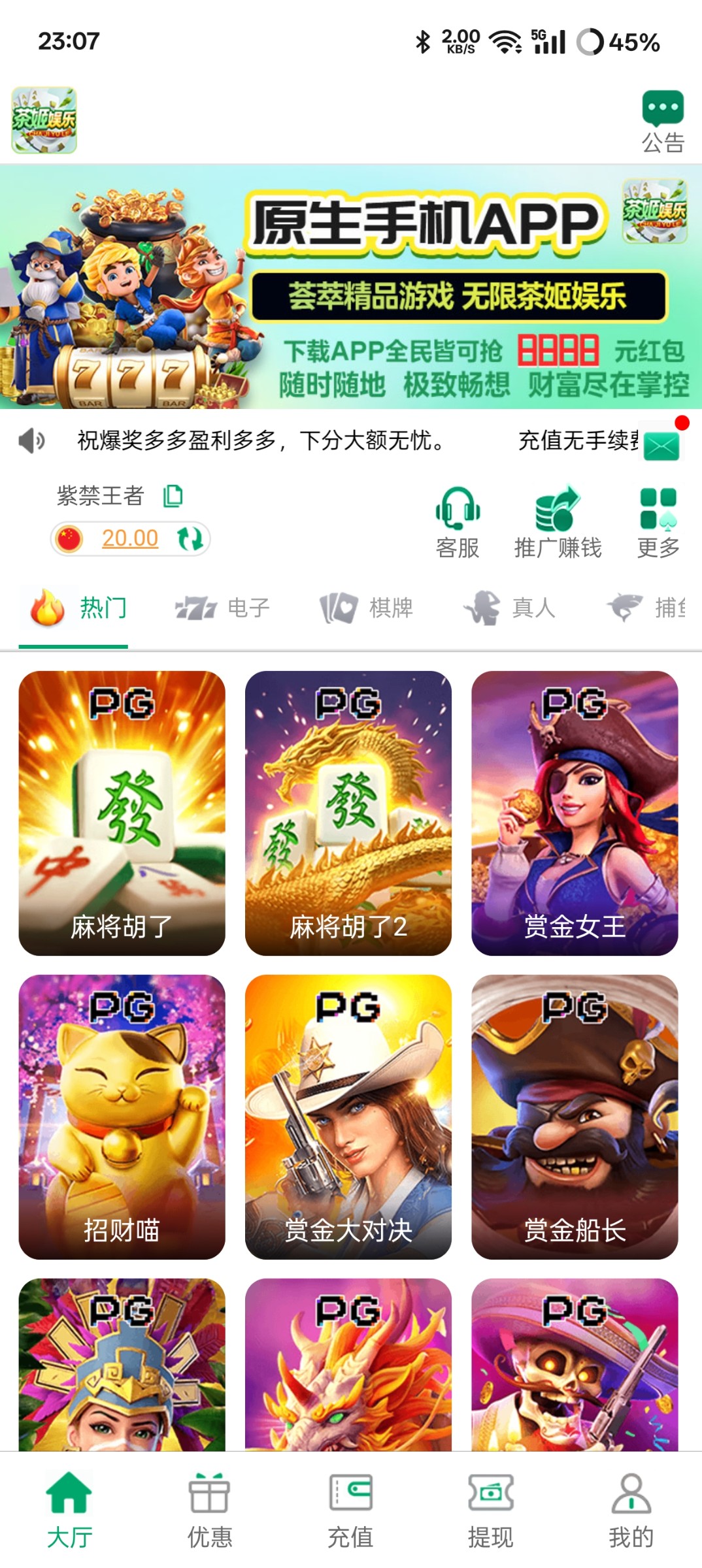Open the 充值 recharge tab
702x1568 pixels.
350,1511
